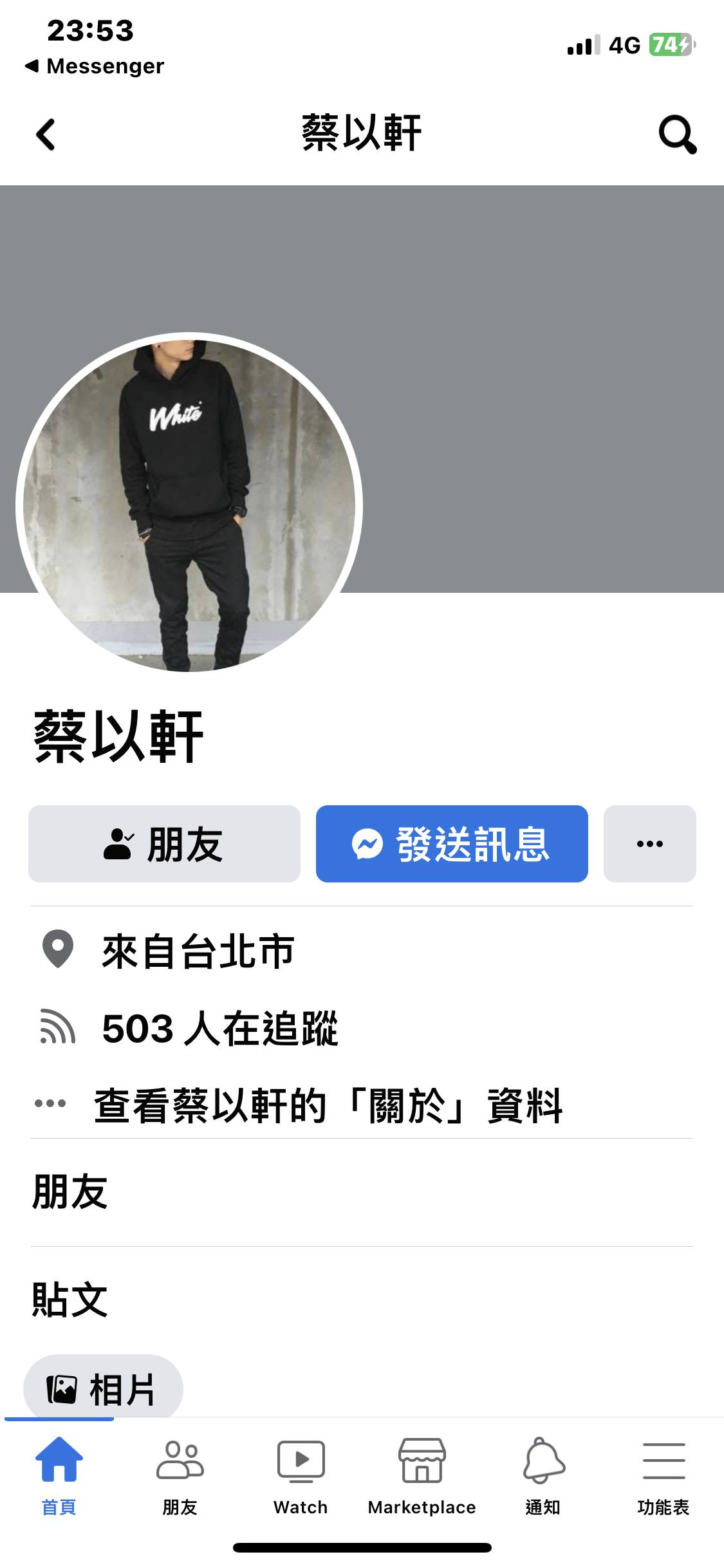Go back using the top-left arrow
The width and height of the screenshot is (724, 1568).
(46, 135)
